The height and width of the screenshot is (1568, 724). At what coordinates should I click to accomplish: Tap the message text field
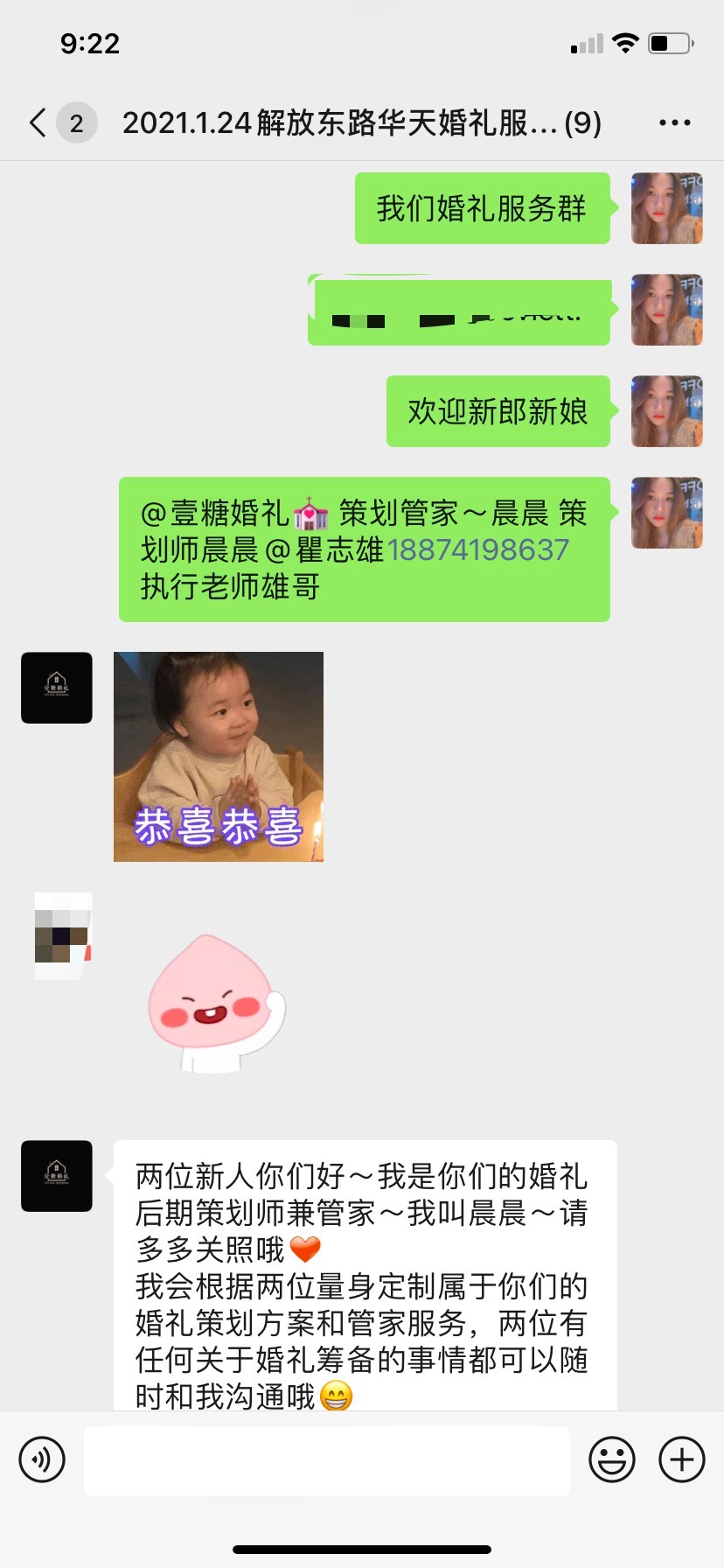point(326,1459)
